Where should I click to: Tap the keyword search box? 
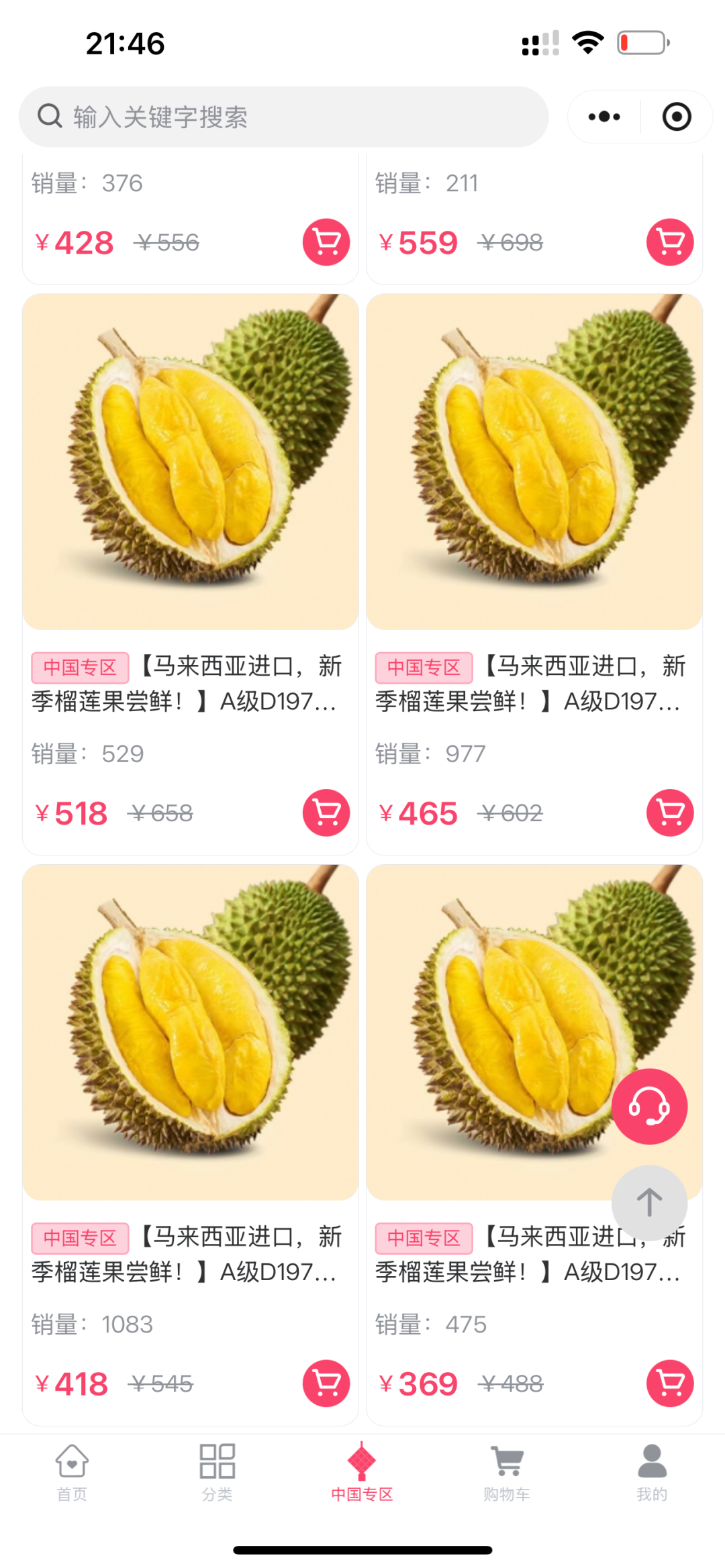(282, 117)
